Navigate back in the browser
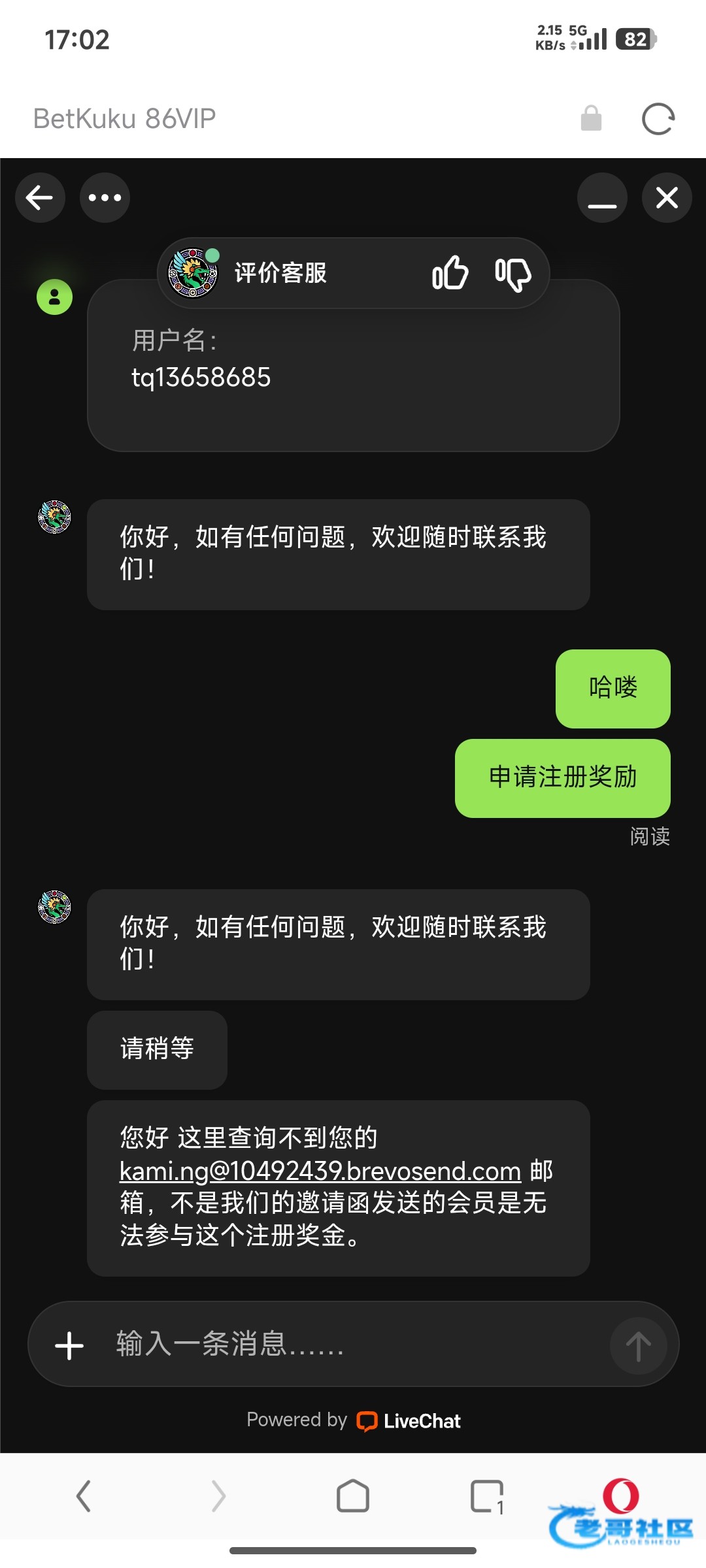 click(84, 1496)
